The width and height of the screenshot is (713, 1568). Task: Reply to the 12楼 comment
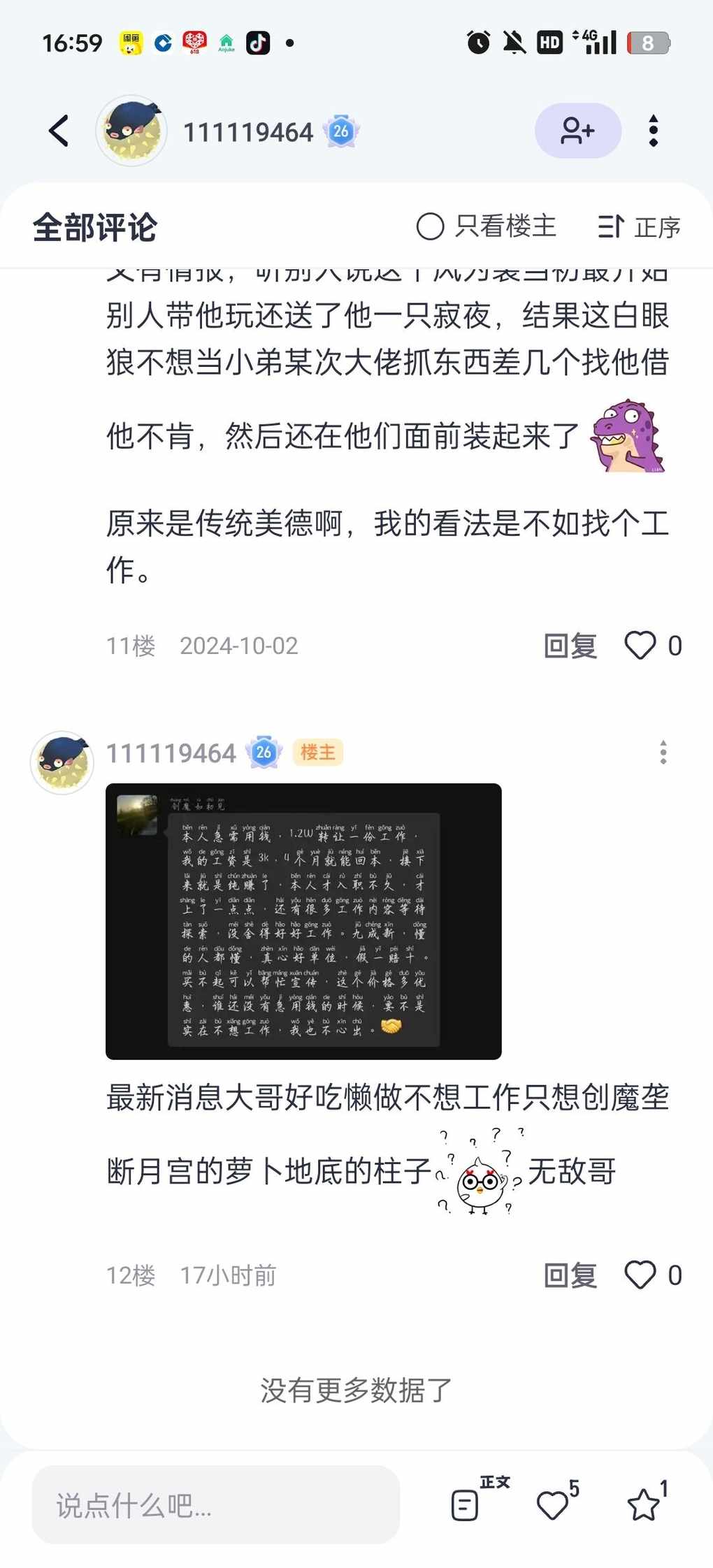570,1275
